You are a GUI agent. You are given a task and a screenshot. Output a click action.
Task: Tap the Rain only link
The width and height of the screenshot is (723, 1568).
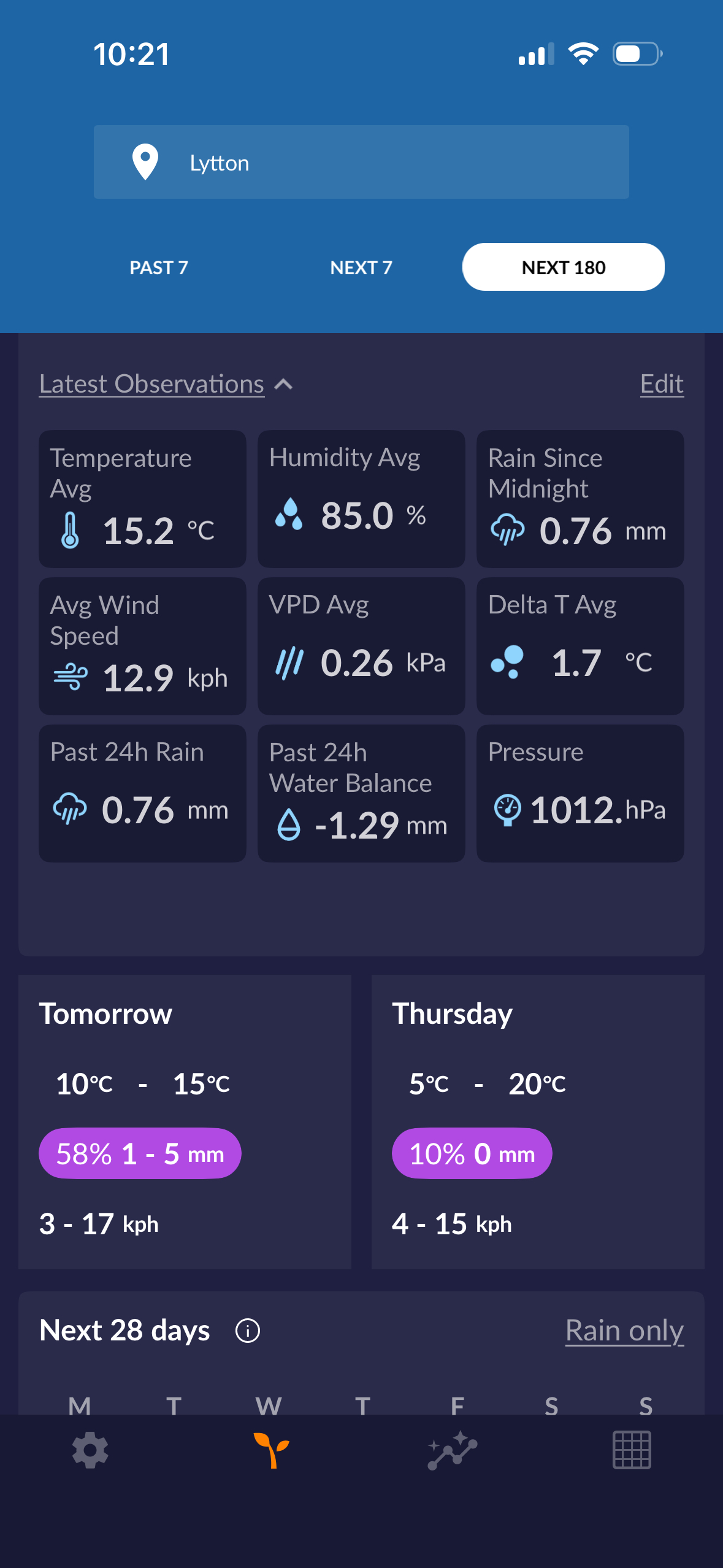coord(624,1331)
